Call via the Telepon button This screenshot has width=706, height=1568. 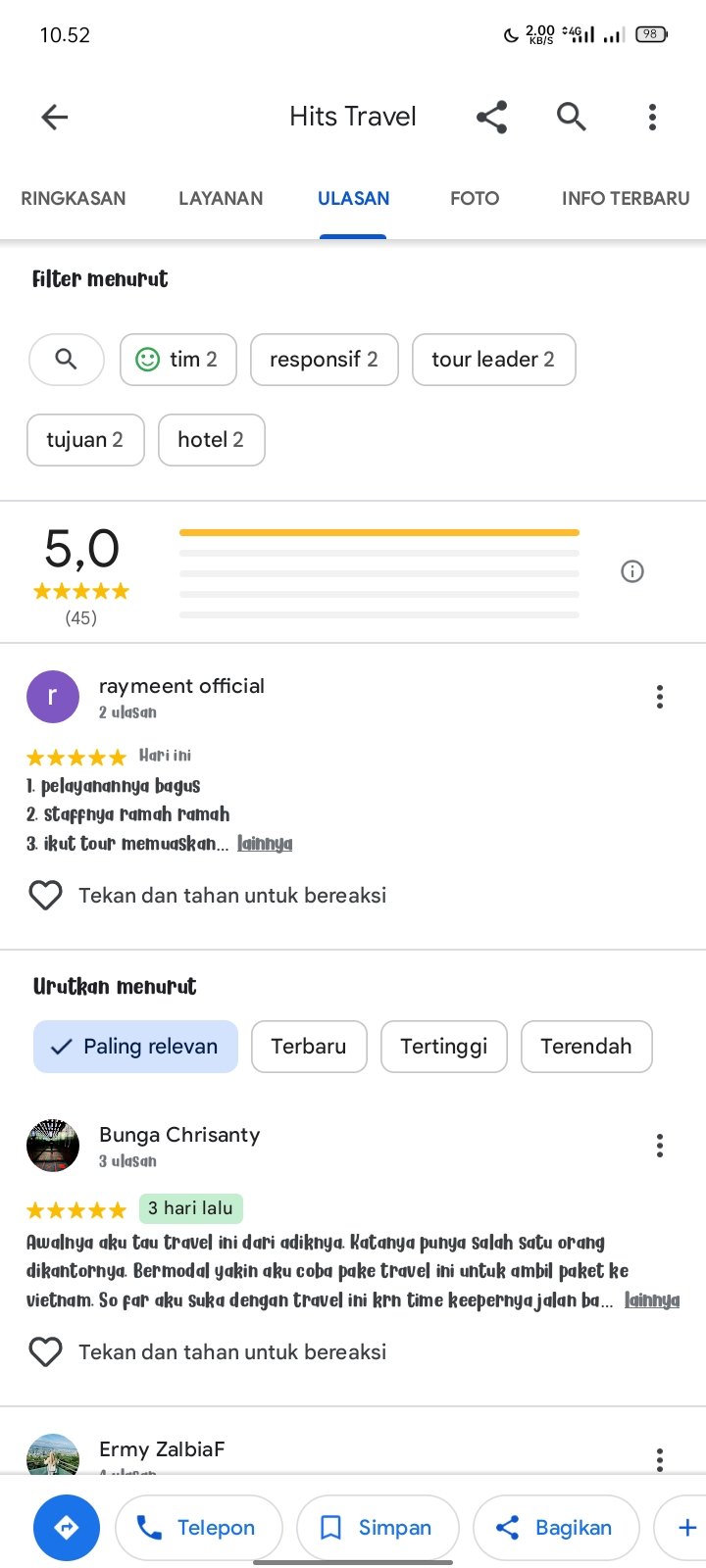(199, 1528)
